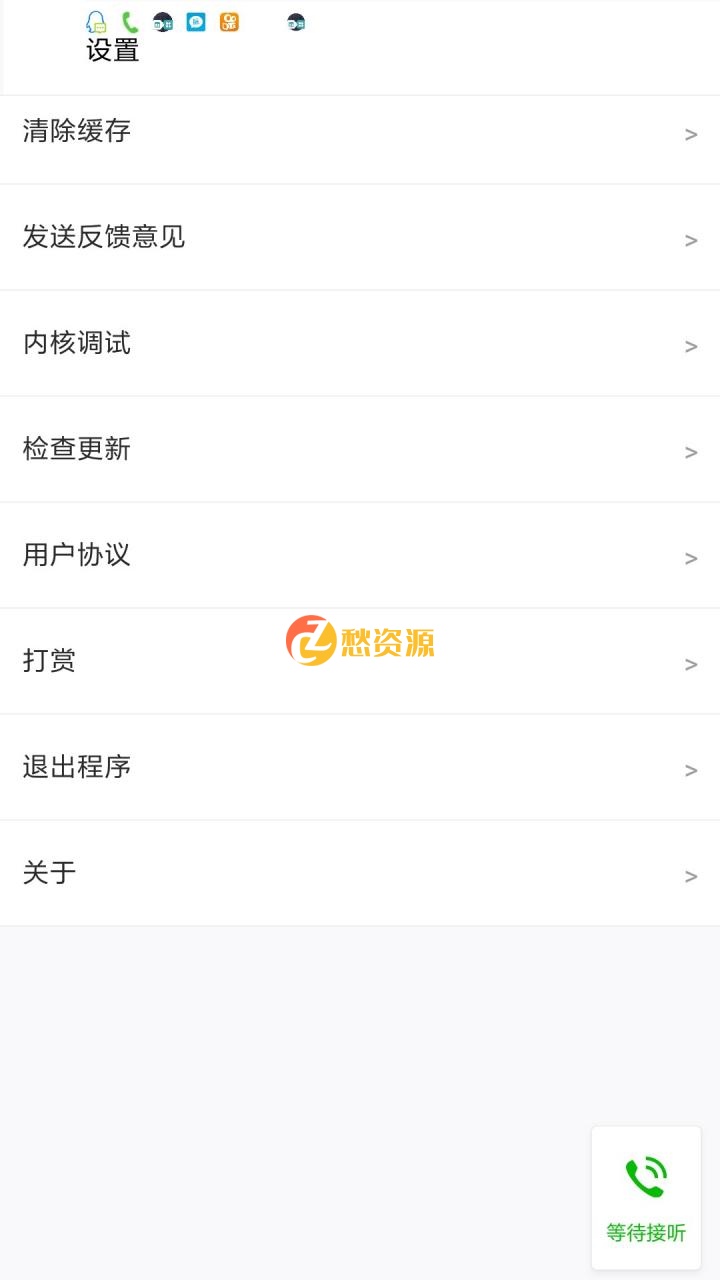
Task: Open the dark app notification icon beside phone icon
Action: click(x=161, y=21)
